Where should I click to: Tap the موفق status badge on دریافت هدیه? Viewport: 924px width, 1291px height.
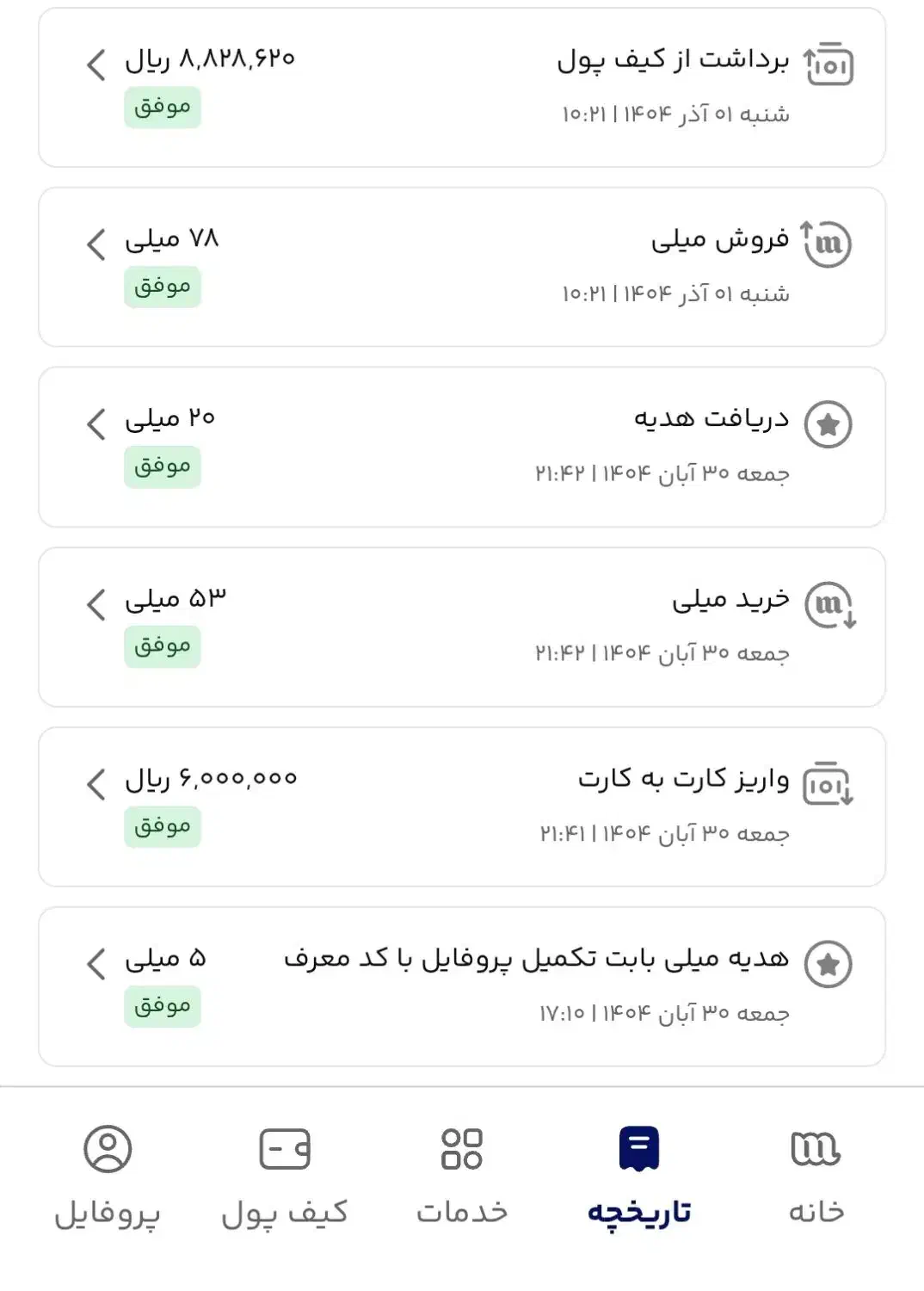pos(163,467)
